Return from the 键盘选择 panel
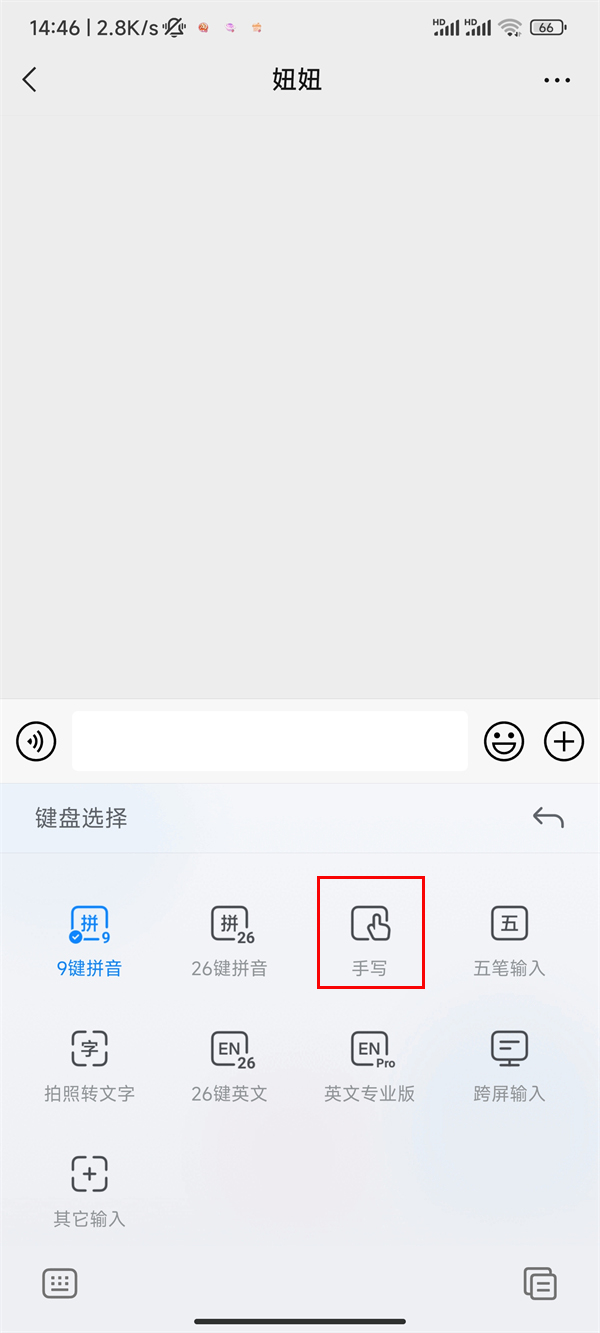 pos(548,818)
